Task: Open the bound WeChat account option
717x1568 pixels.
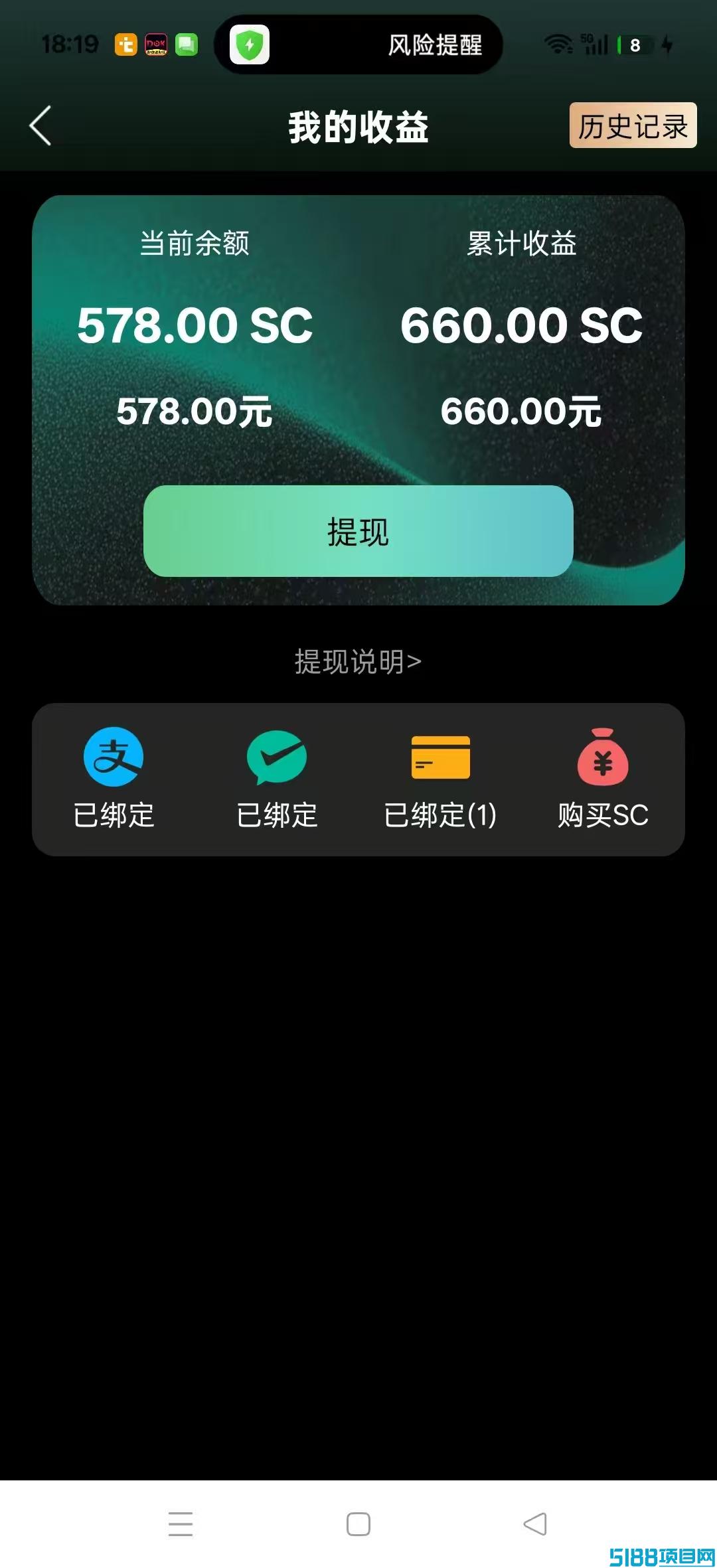Action: tap(277, 779)
